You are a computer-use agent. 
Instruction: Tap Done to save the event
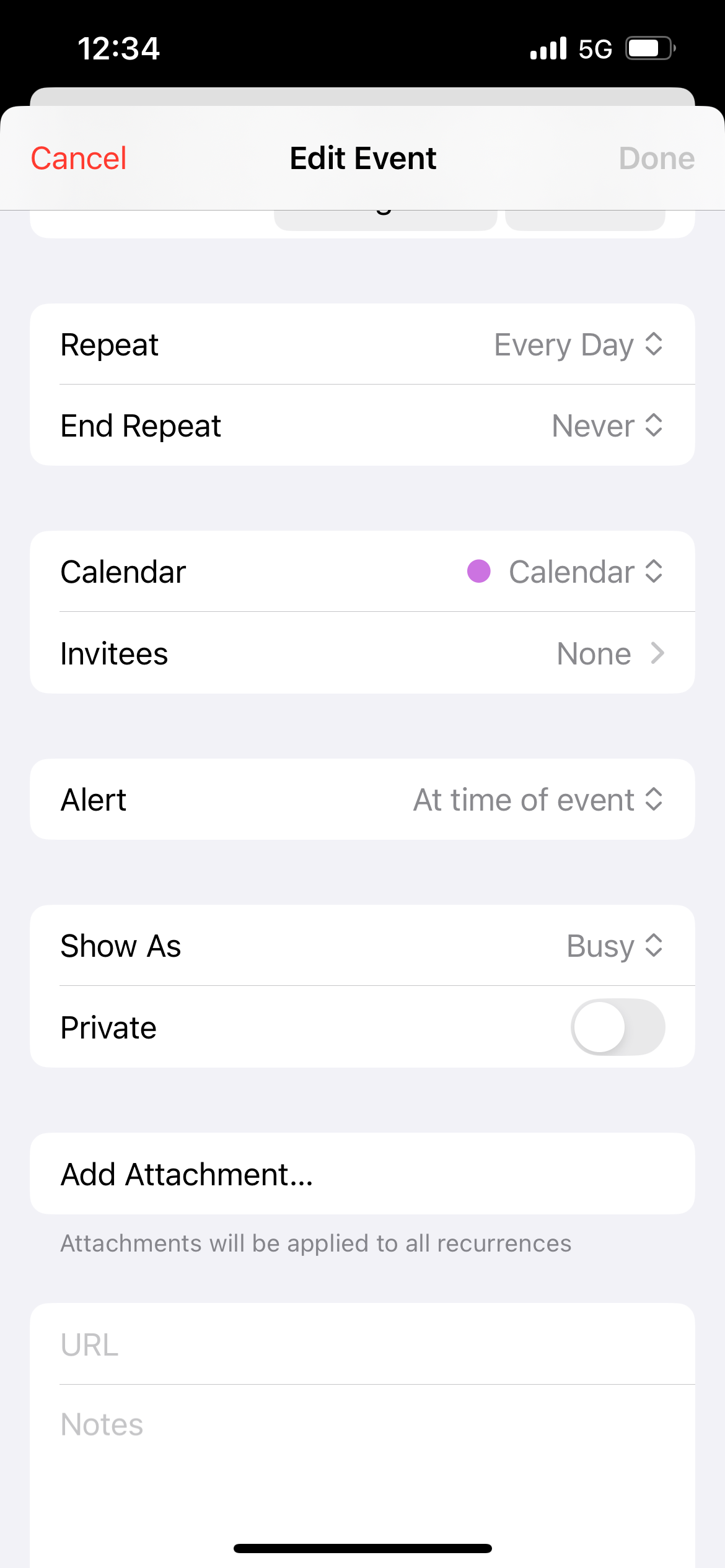pos(656,159)
